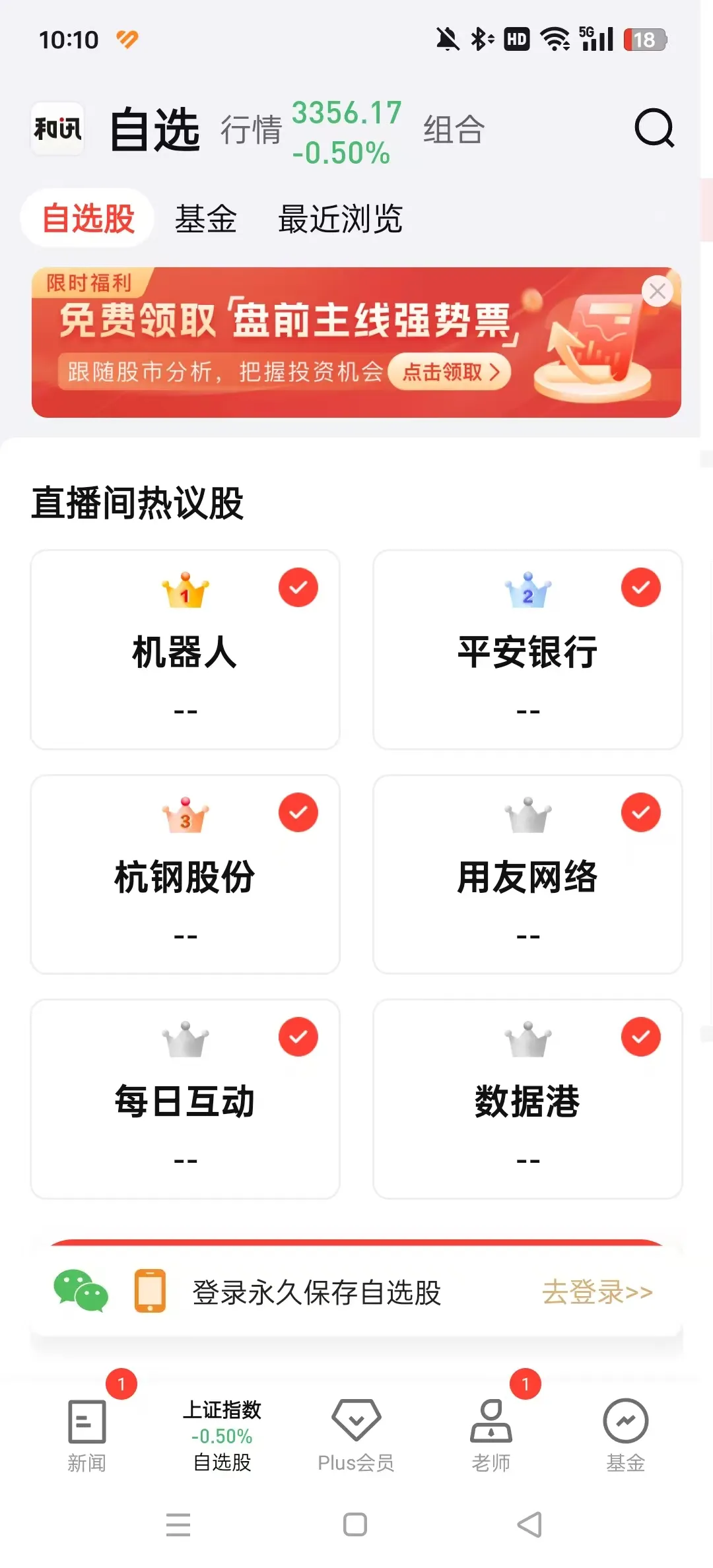This screenshot has width=713, height=1568.
Task: Close the promotional banner
Action: click(x=658, y=291)
